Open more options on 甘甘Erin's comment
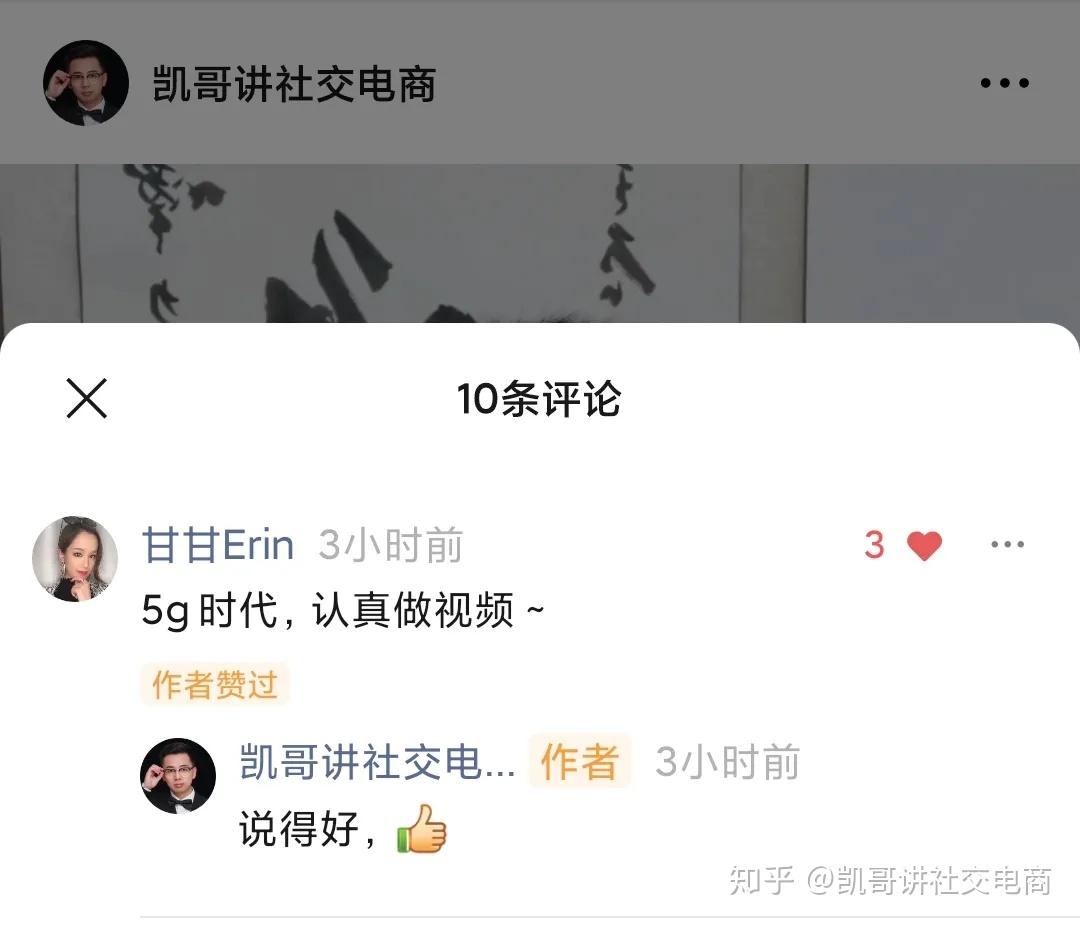Image resolution: width=1080 pixels, height=925 pixels. coord(1007,545)
